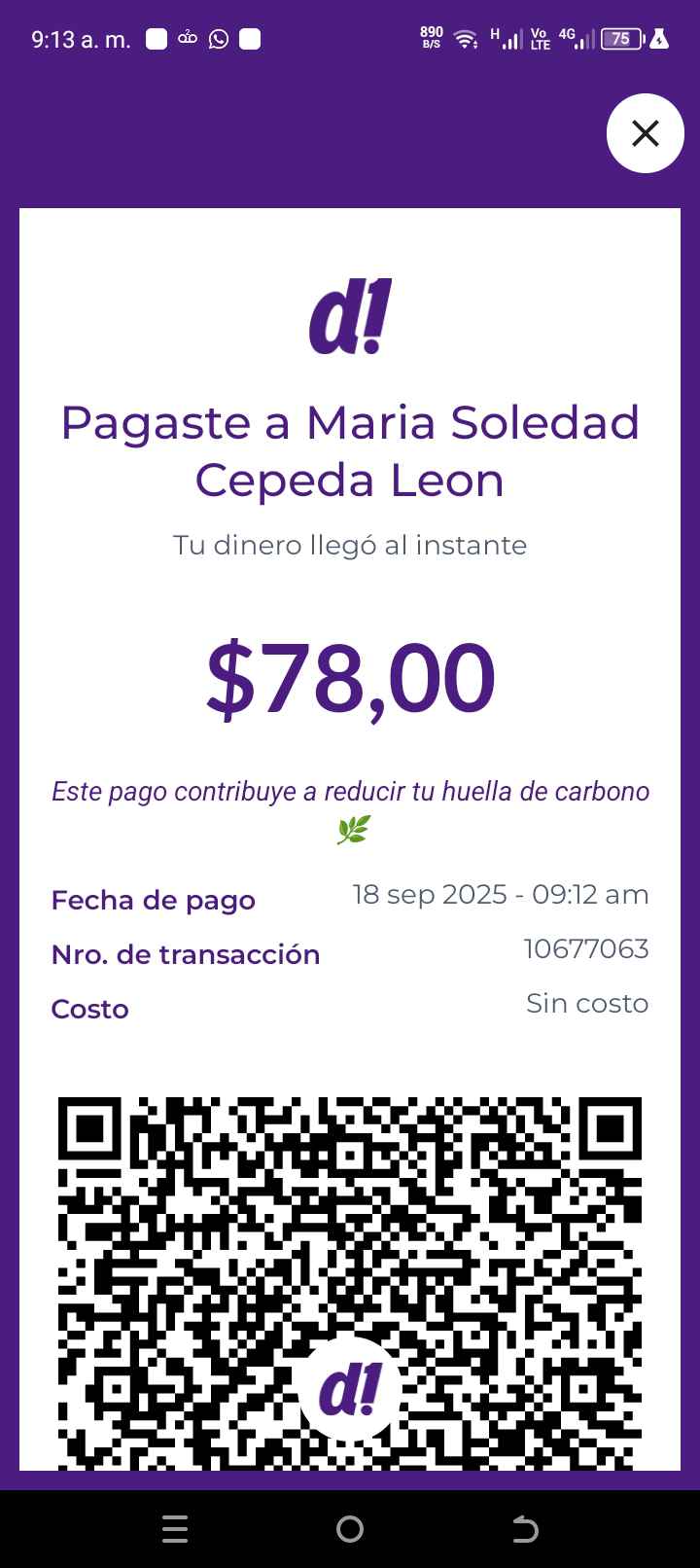Go to the home screen
Screen dimensions: 700x1568
pyautogui.click(x=350, y=1529)
